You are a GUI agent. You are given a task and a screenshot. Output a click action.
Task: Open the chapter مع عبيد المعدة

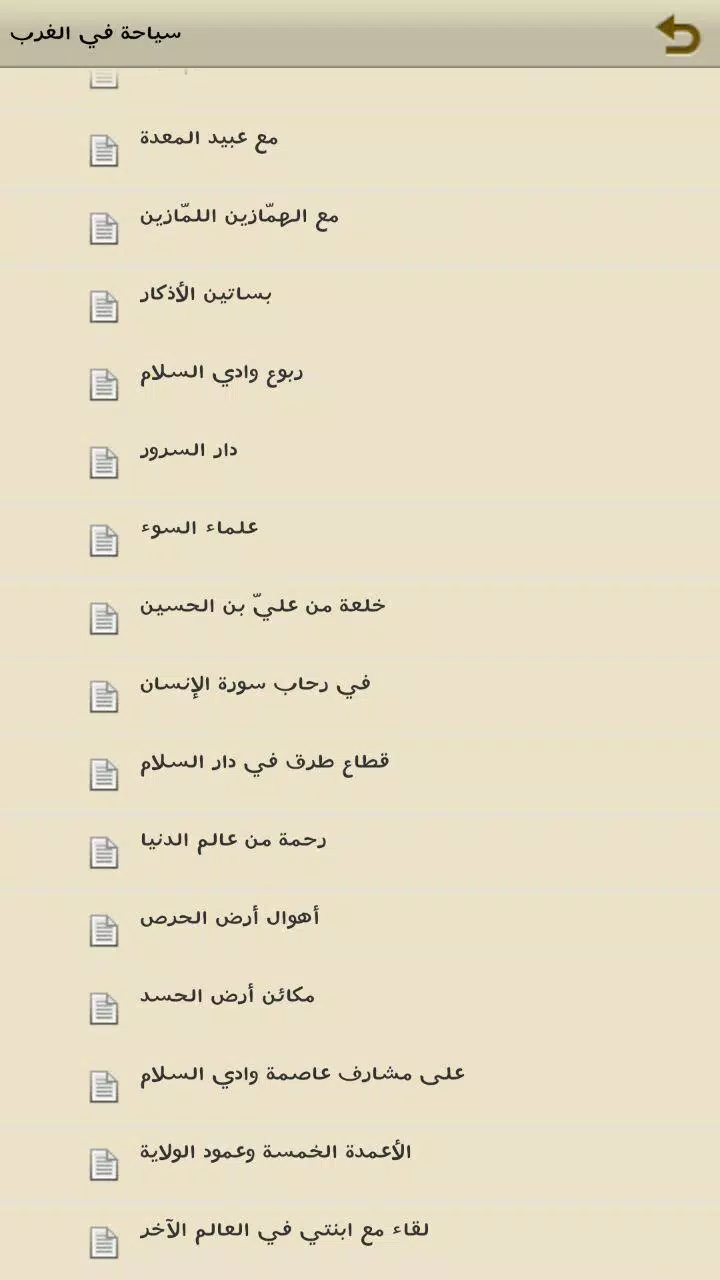tap(360, 149)
